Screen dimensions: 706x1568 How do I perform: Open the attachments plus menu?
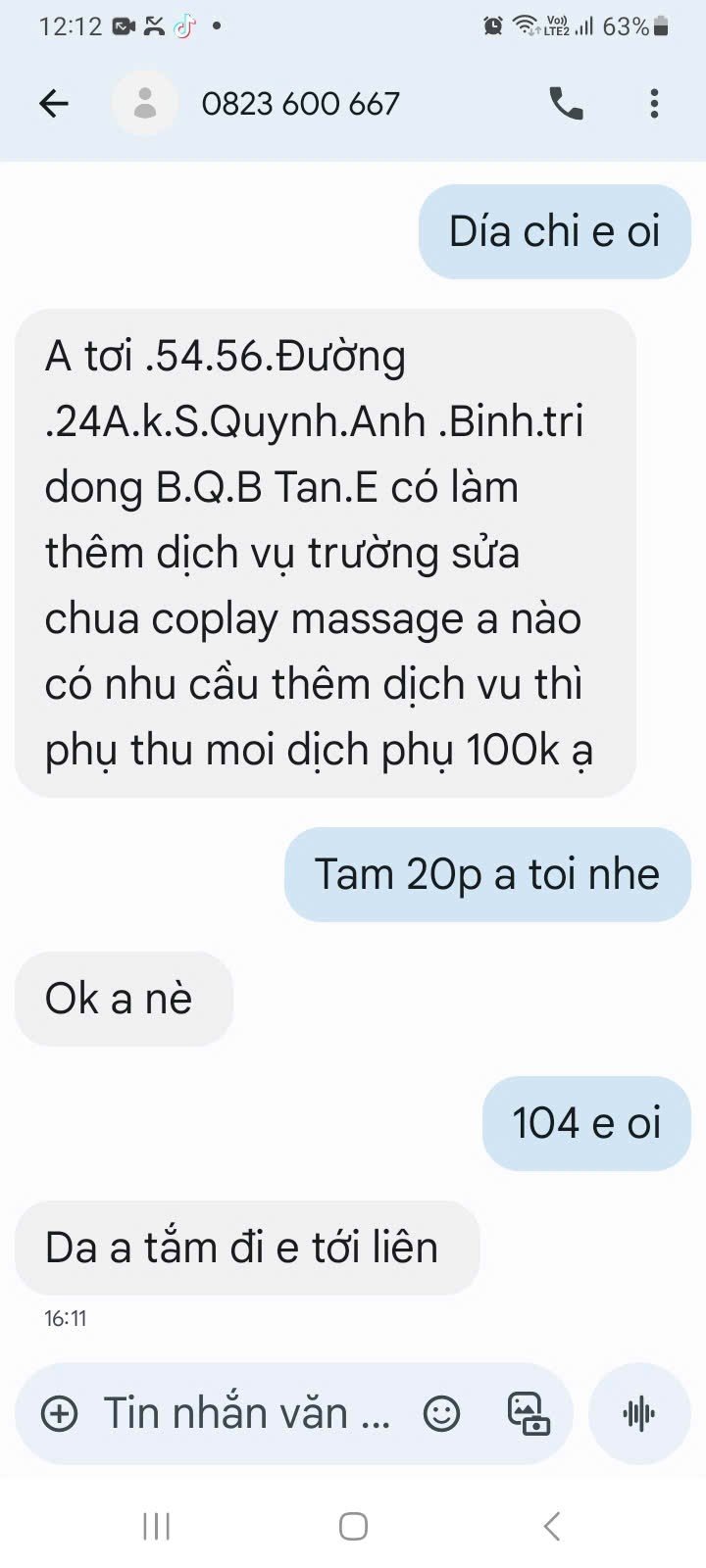pos(60,1413)
